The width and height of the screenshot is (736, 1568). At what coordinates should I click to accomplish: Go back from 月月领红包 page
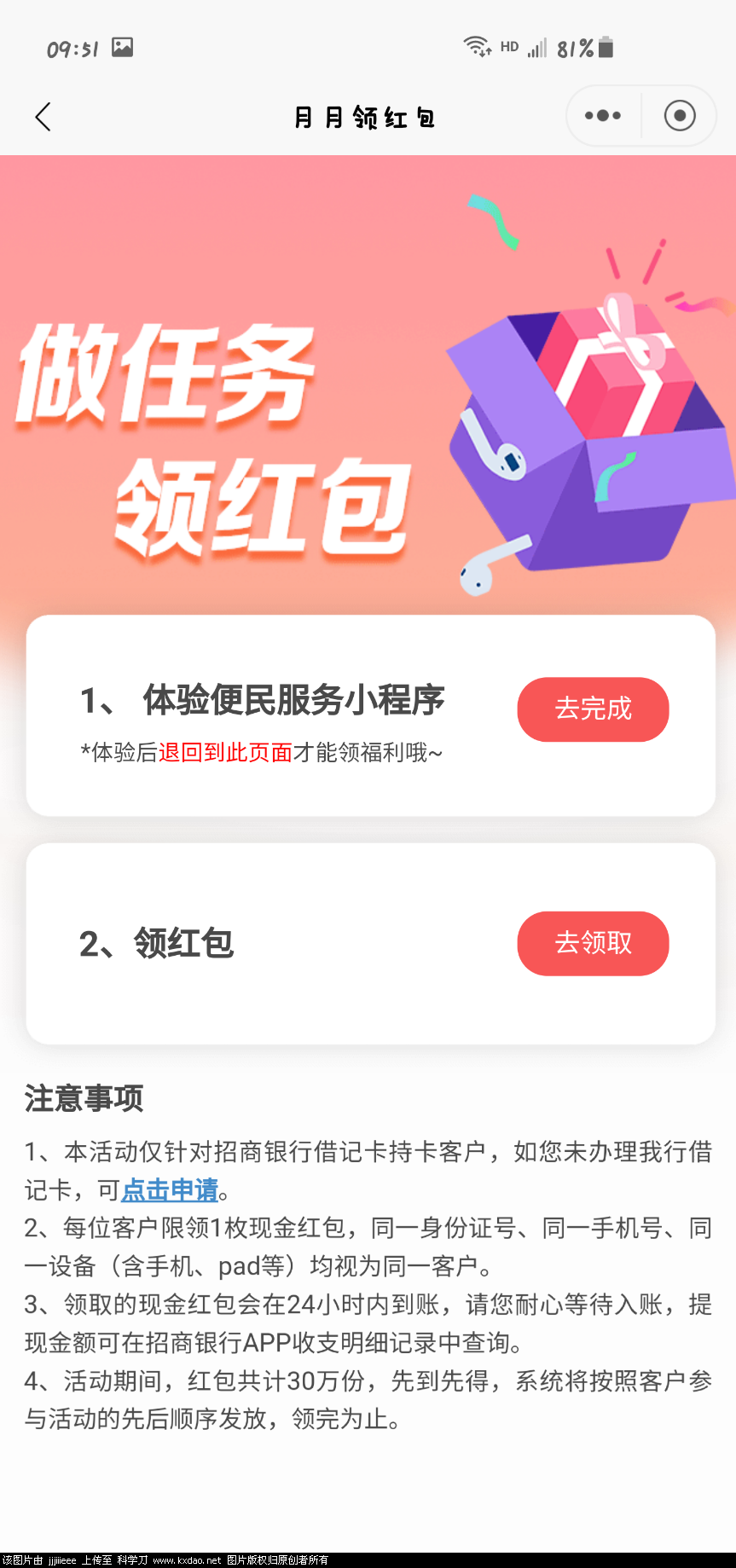(x=43, y=117)
